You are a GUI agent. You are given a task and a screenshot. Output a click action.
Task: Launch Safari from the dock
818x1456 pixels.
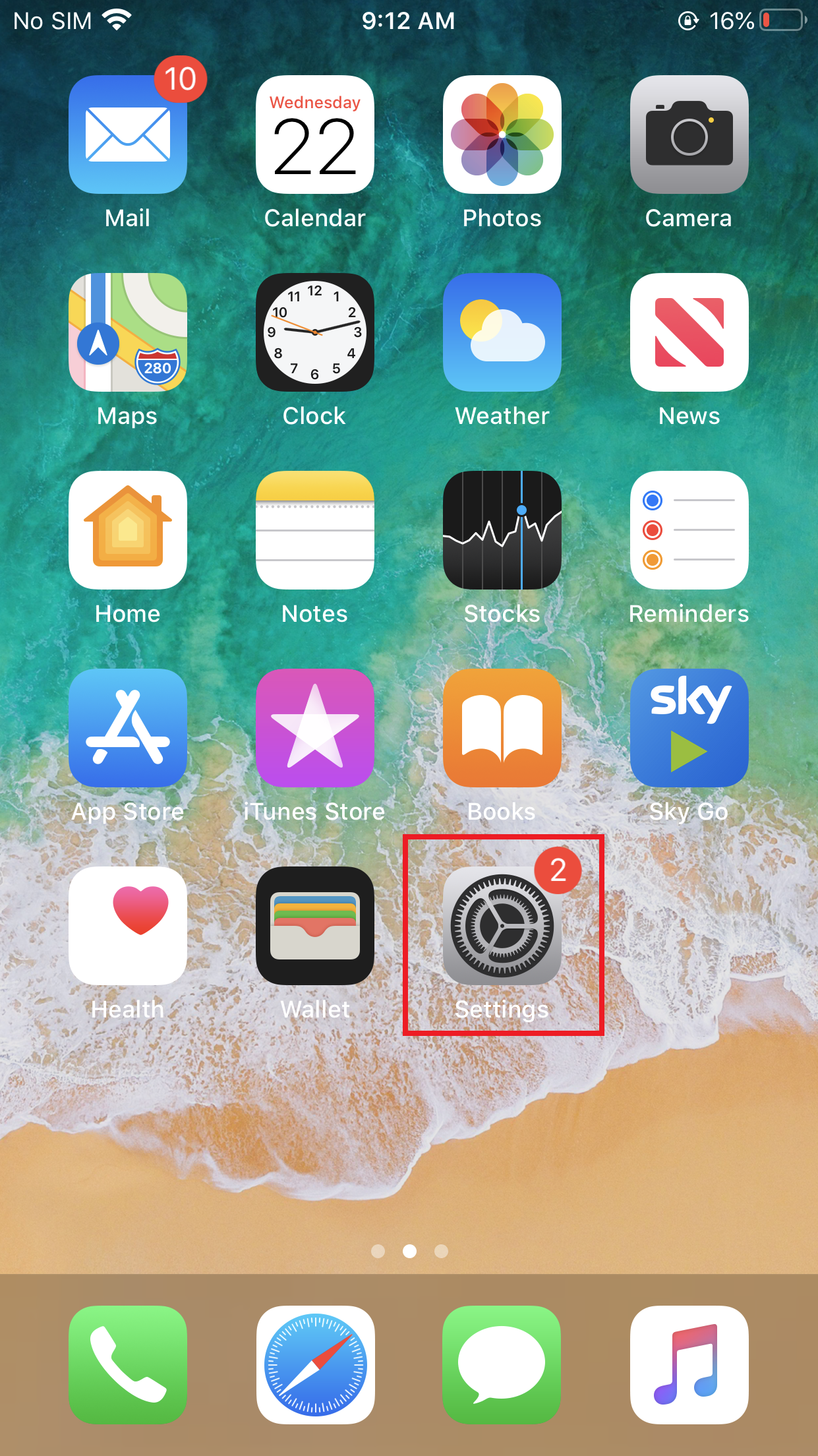click(x=315, y=1365)
